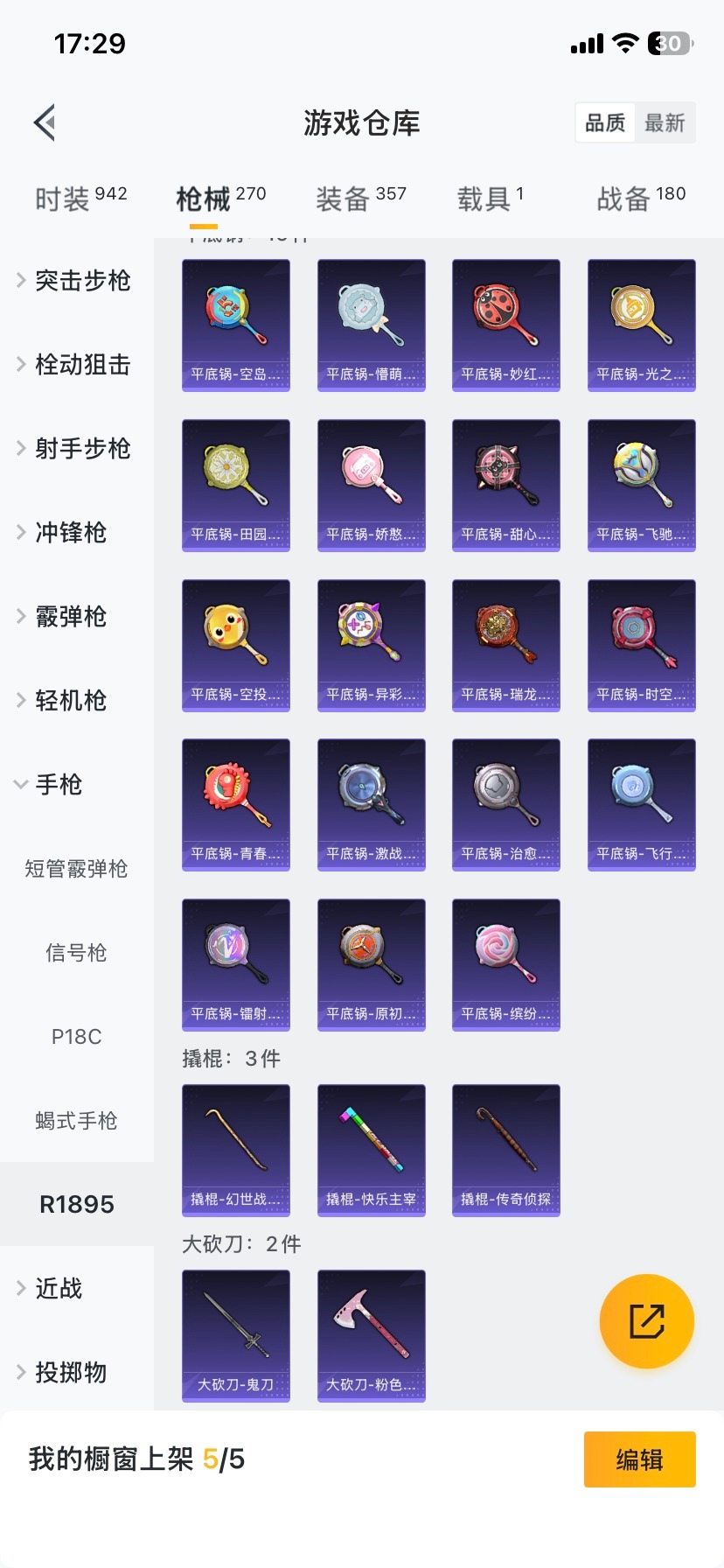Expand the 近战 category
724x1568 pixels.
(58, 1288)
